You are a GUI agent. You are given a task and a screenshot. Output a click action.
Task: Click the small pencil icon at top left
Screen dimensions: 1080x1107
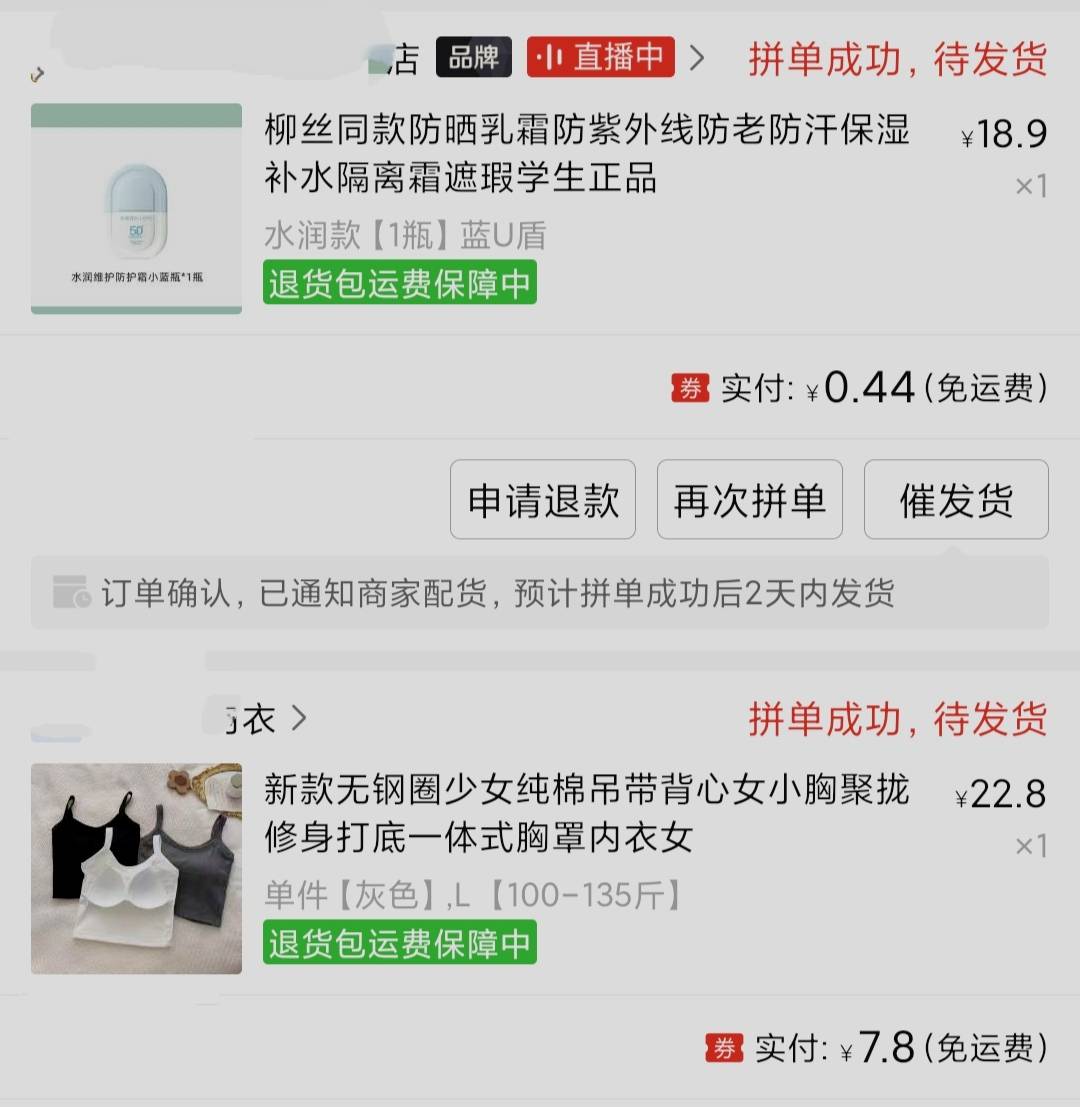pyautogui.click(x=38, y=74)
